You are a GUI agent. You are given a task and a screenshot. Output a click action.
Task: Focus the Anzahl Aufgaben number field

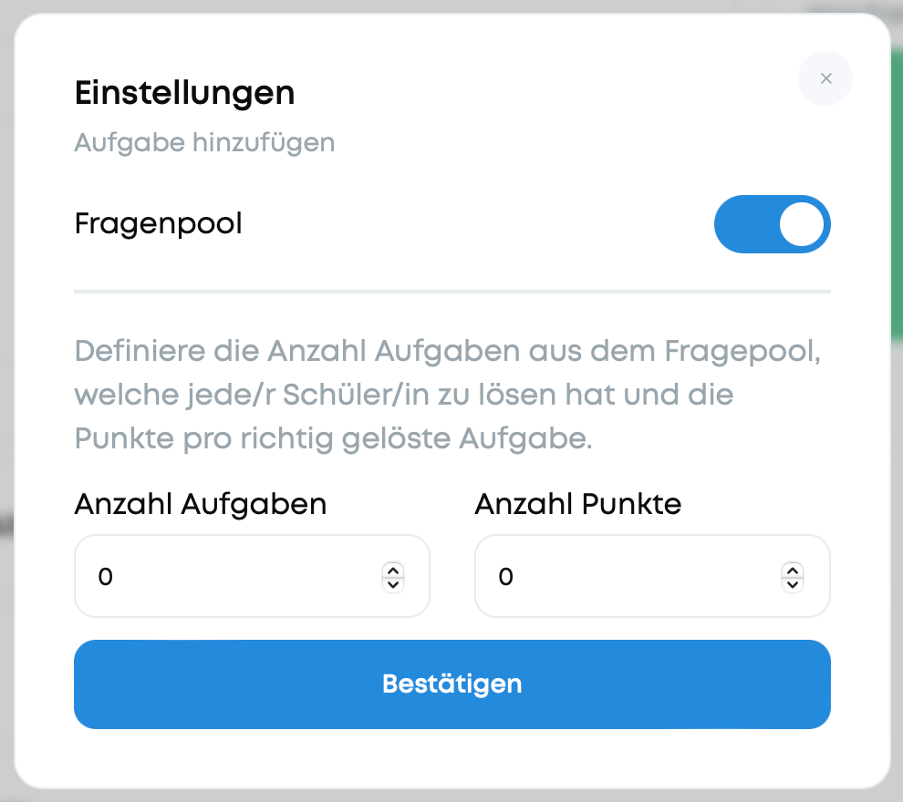(252, 576)
